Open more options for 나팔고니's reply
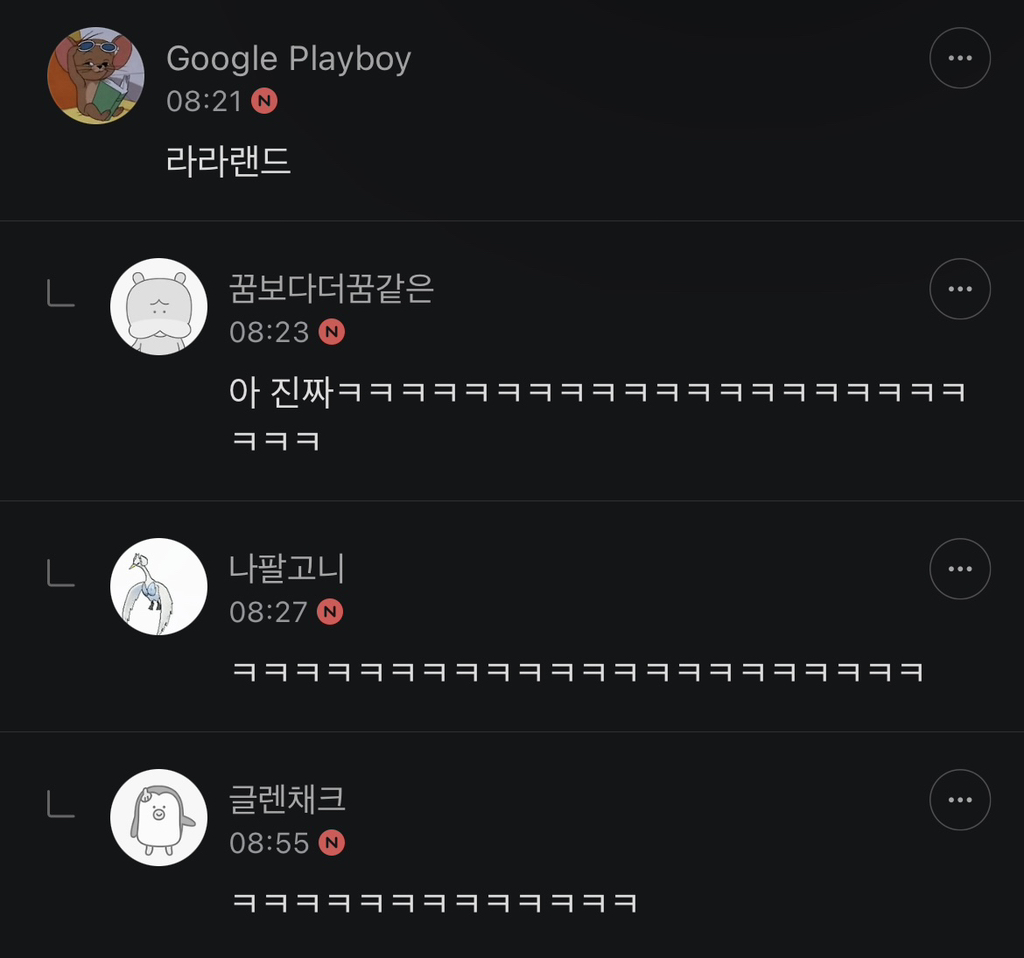Image resolution: width=1024 pixels, height=958 pixels. (x=959, y=569)
